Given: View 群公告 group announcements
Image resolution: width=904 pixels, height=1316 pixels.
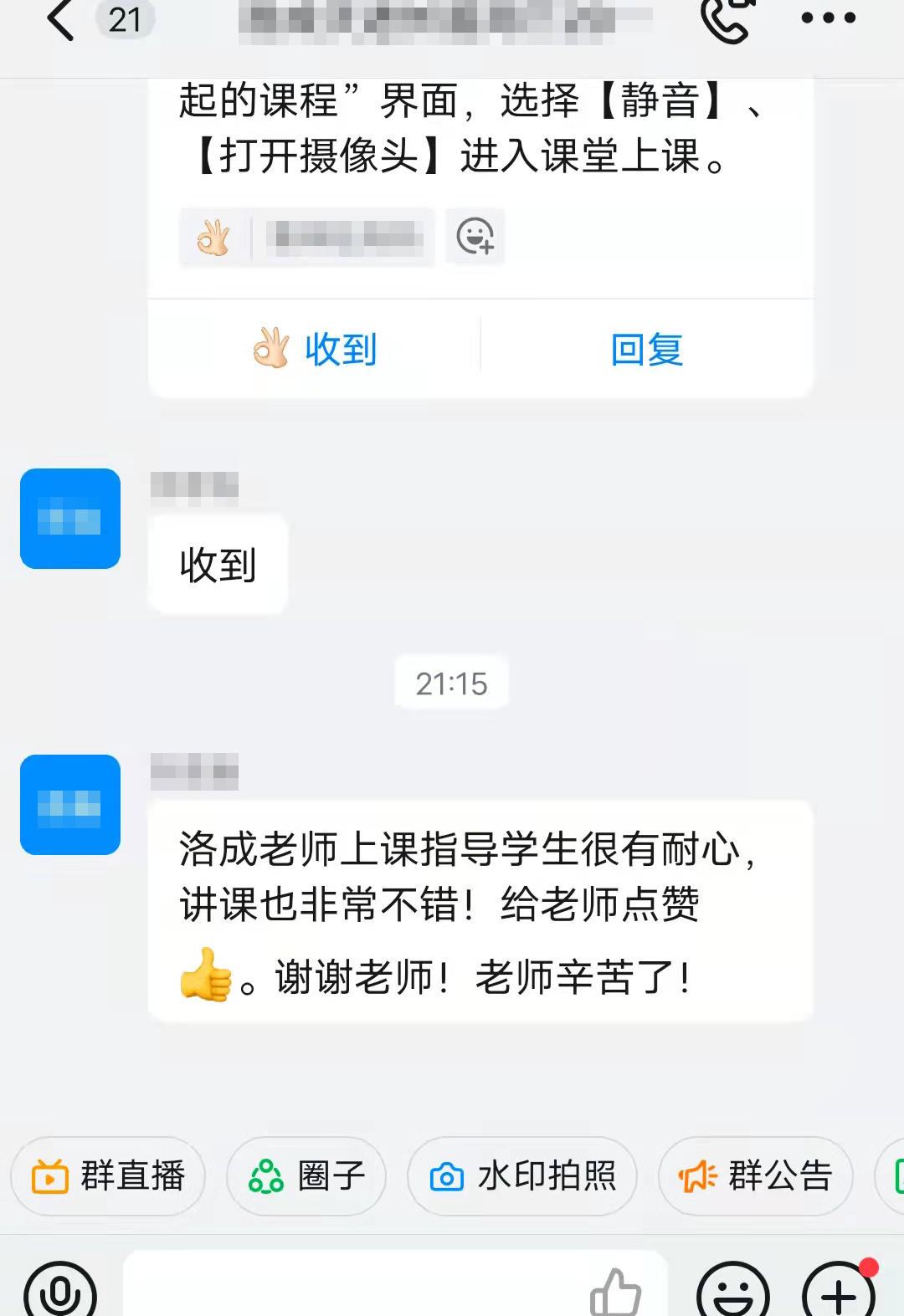Looking at the screenshot, I should (x=756, y=1176).
